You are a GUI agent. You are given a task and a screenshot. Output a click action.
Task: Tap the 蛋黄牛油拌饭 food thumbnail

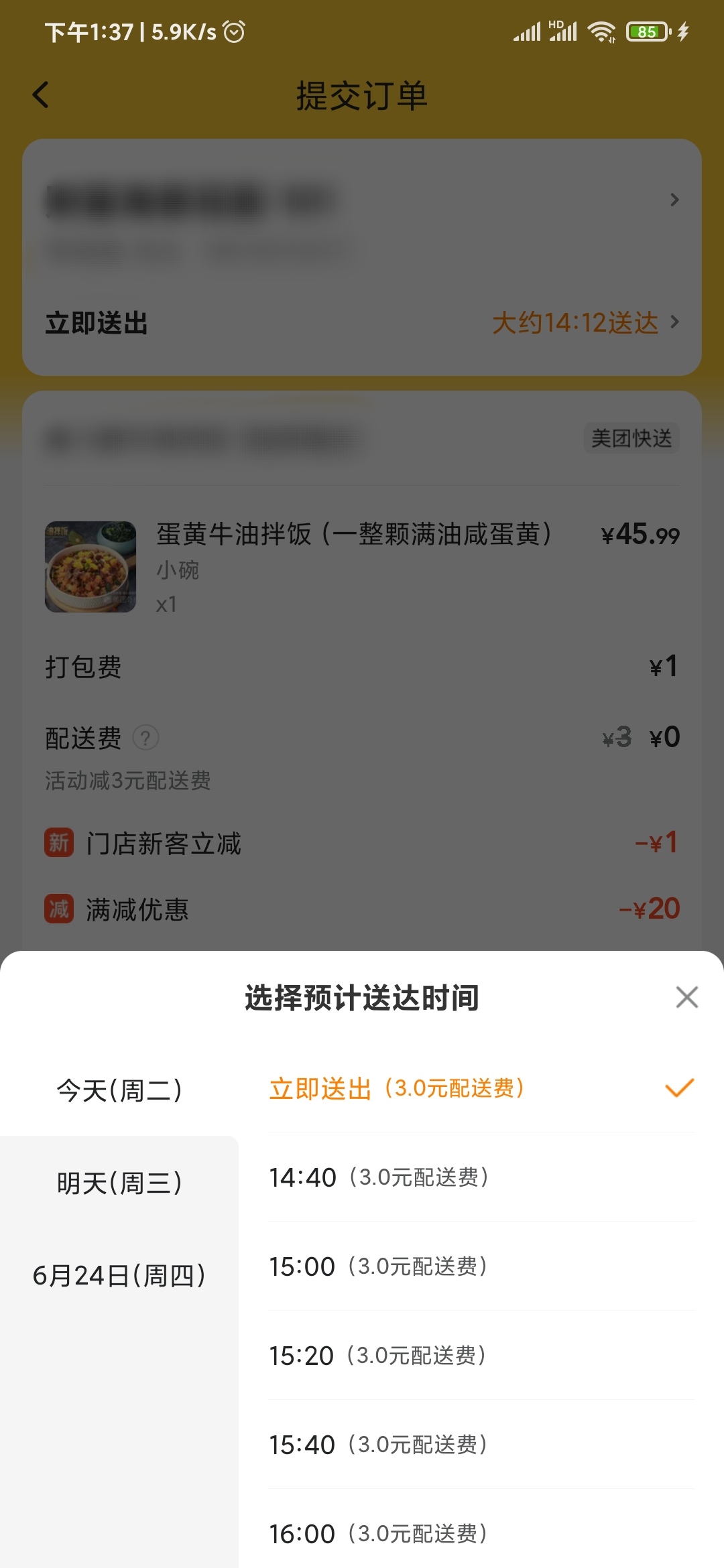click(90, 566)
